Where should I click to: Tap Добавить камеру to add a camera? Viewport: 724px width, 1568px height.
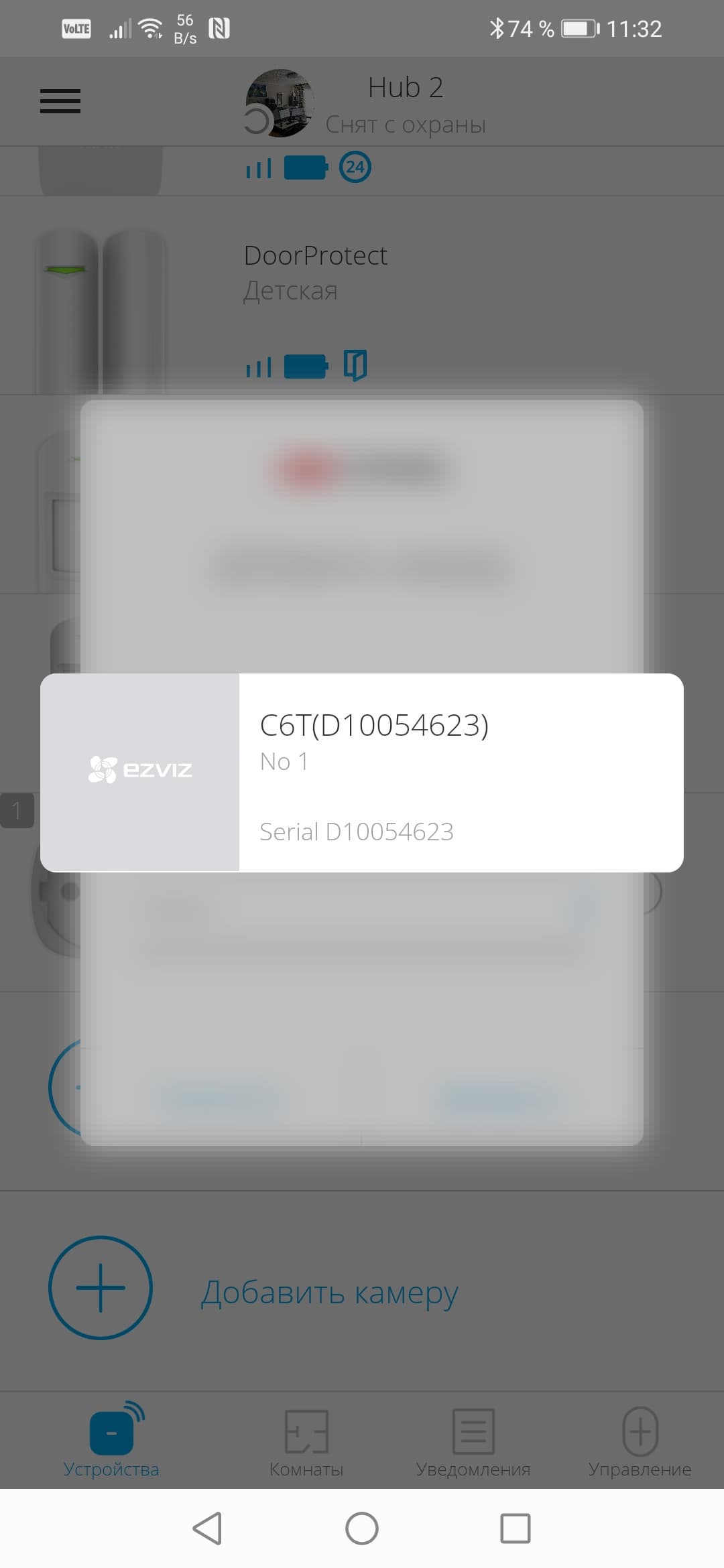(x=328, y=1292)
